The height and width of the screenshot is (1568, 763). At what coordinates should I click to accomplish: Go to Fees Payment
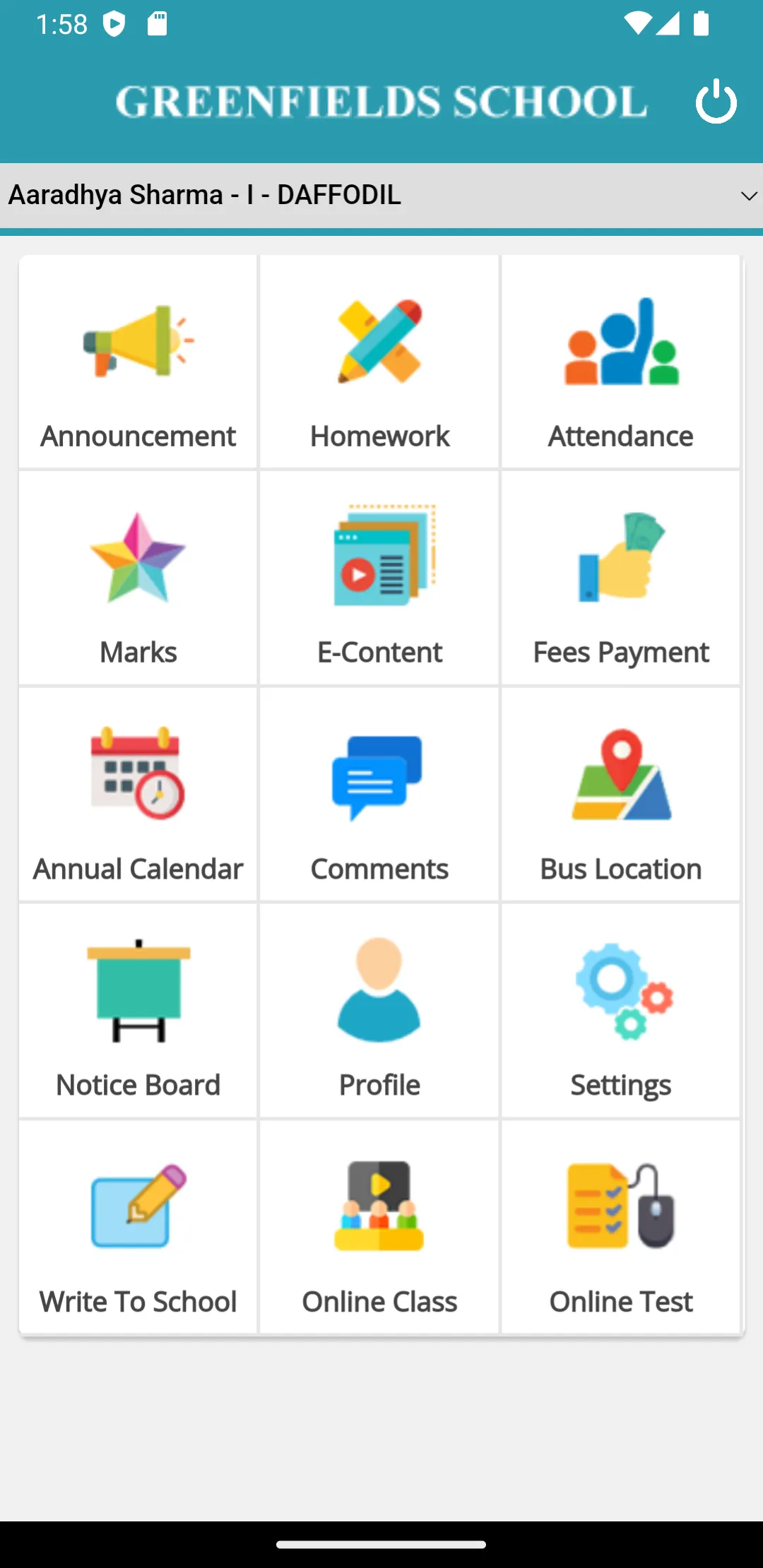point(621,578)
